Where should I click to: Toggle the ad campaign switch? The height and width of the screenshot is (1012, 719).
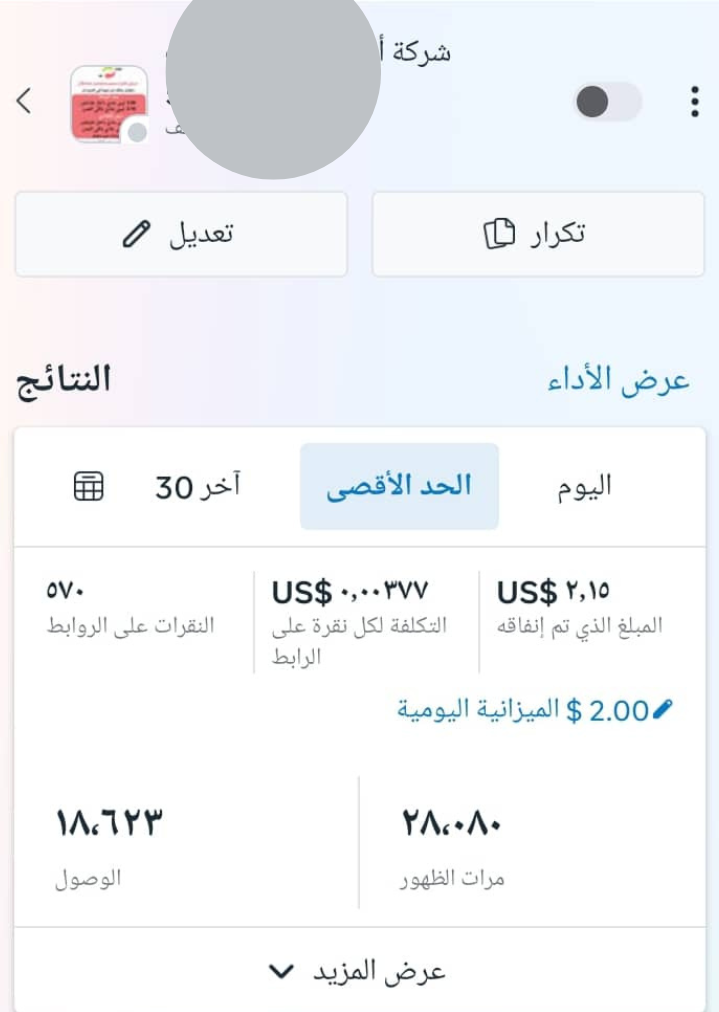click(608, 102)
